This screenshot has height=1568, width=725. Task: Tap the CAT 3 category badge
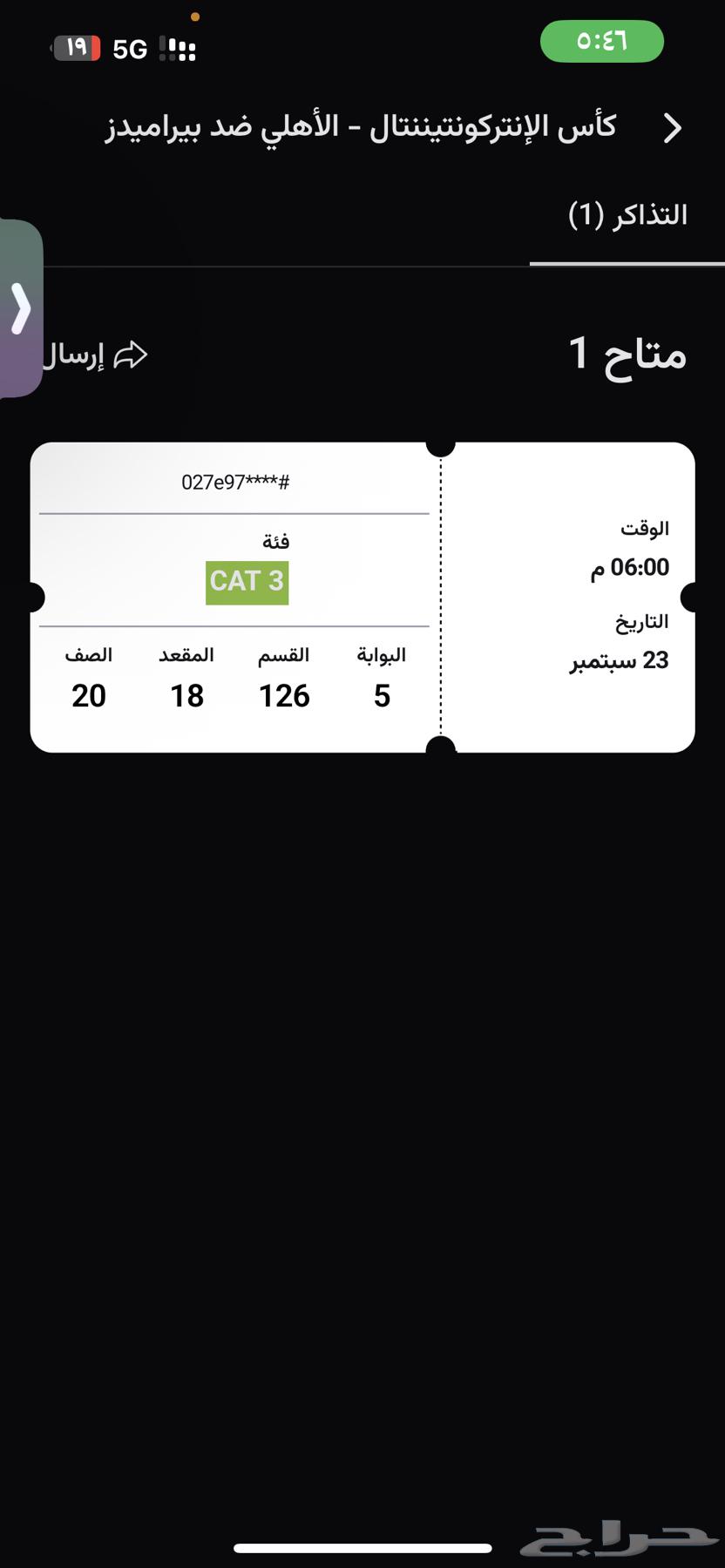(x=247, y=581)
